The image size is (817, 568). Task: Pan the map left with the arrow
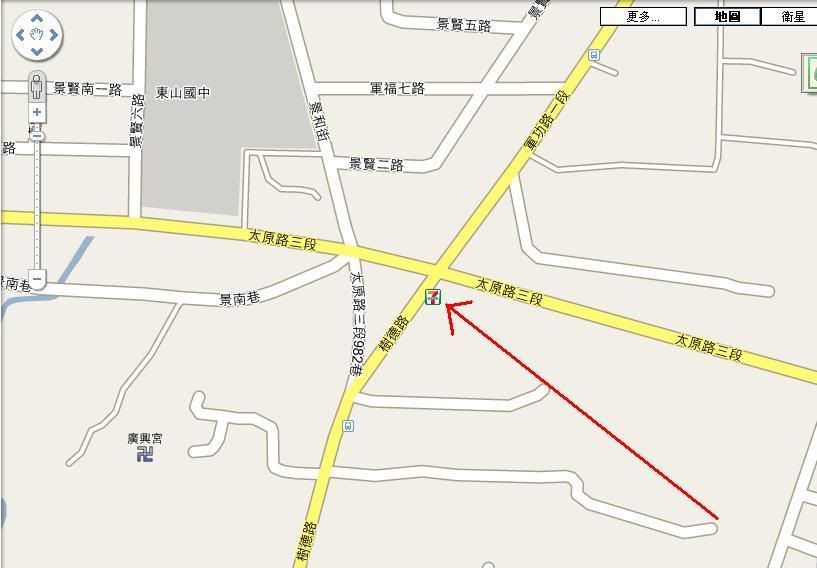(x=20, y=37)
